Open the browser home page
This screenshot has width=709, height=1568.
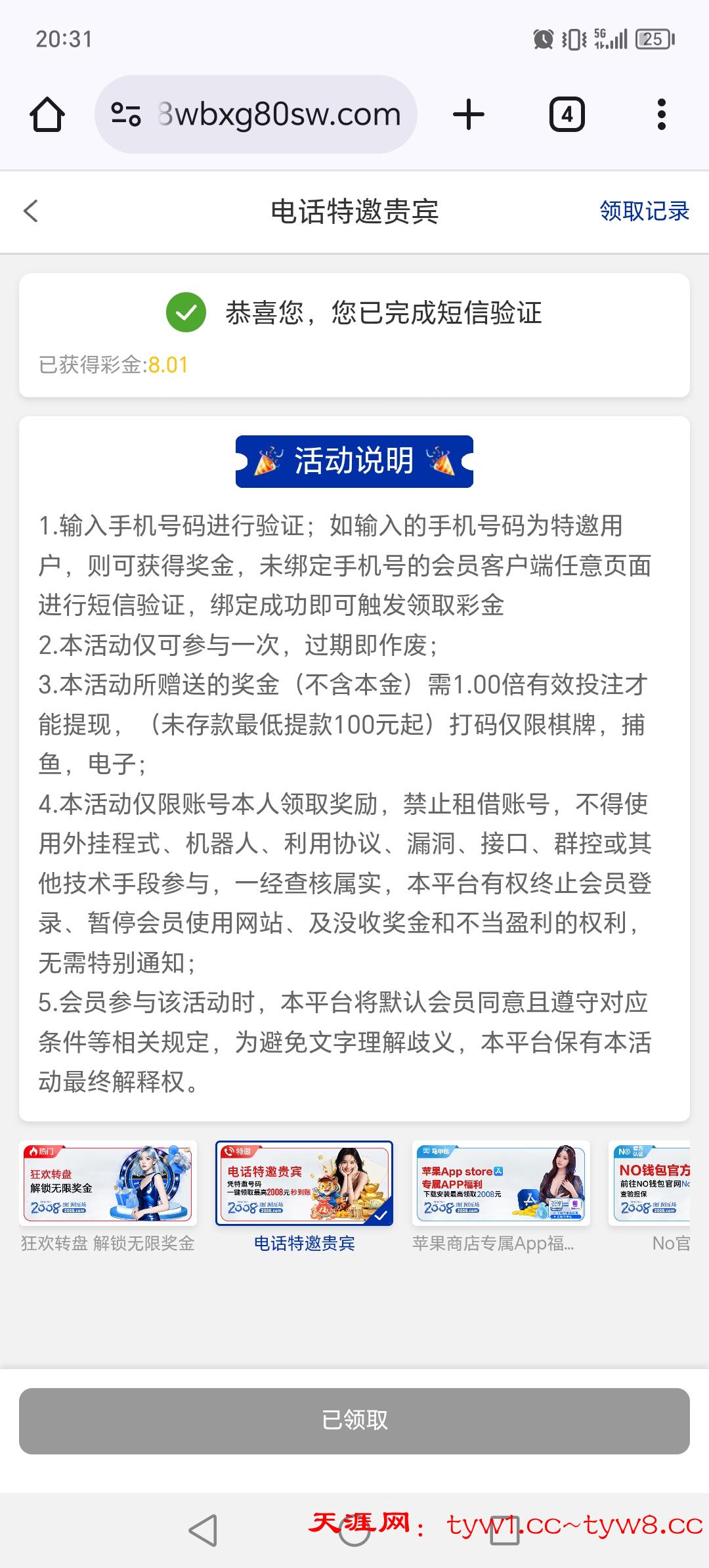pos(47,115)
